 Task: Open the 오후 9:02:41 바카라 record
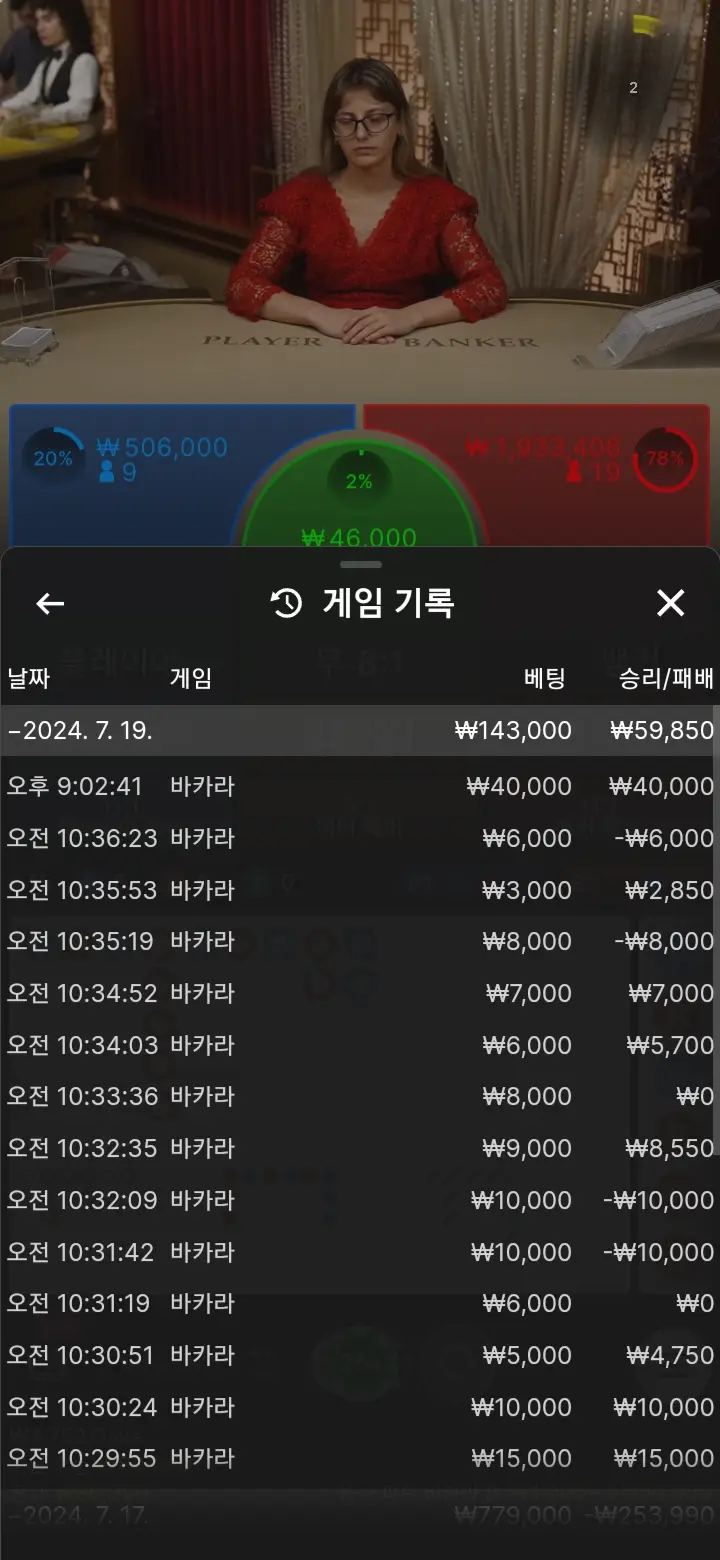coord(360,786)
